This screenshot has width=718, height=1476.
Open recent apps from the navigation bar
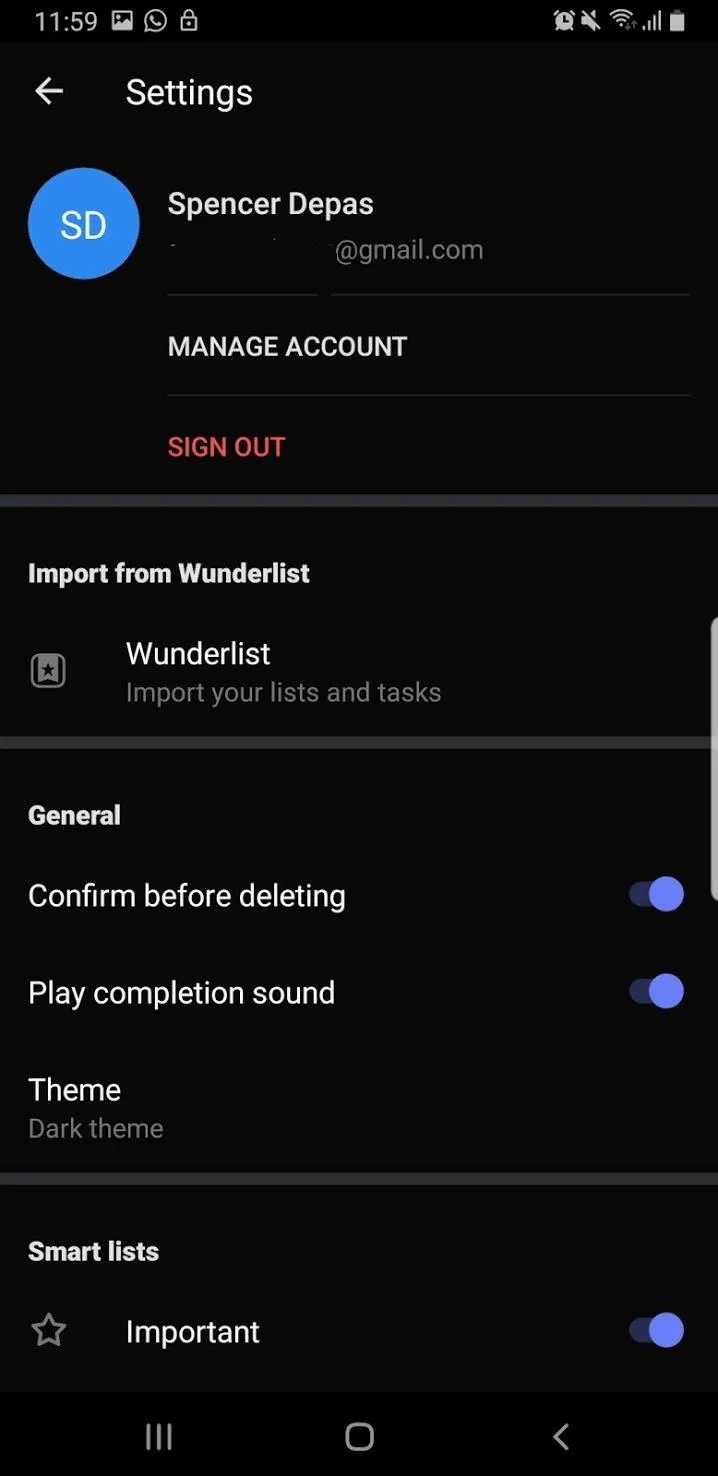pos(159,1437)
